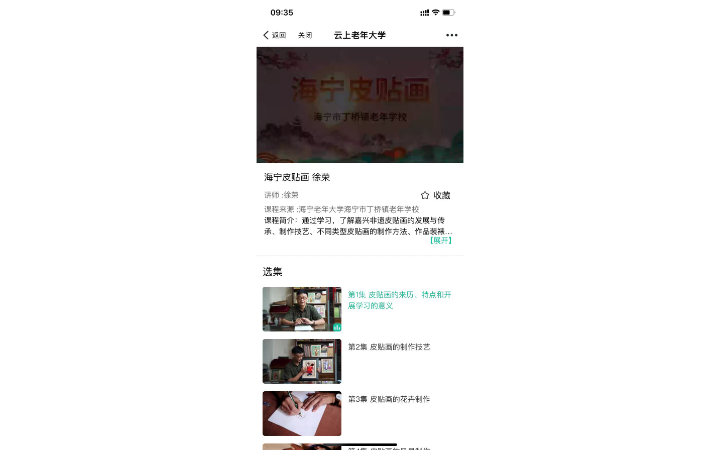Add course to favorites with 收藏
Screen dimensions: 720x450
[435, 195]
